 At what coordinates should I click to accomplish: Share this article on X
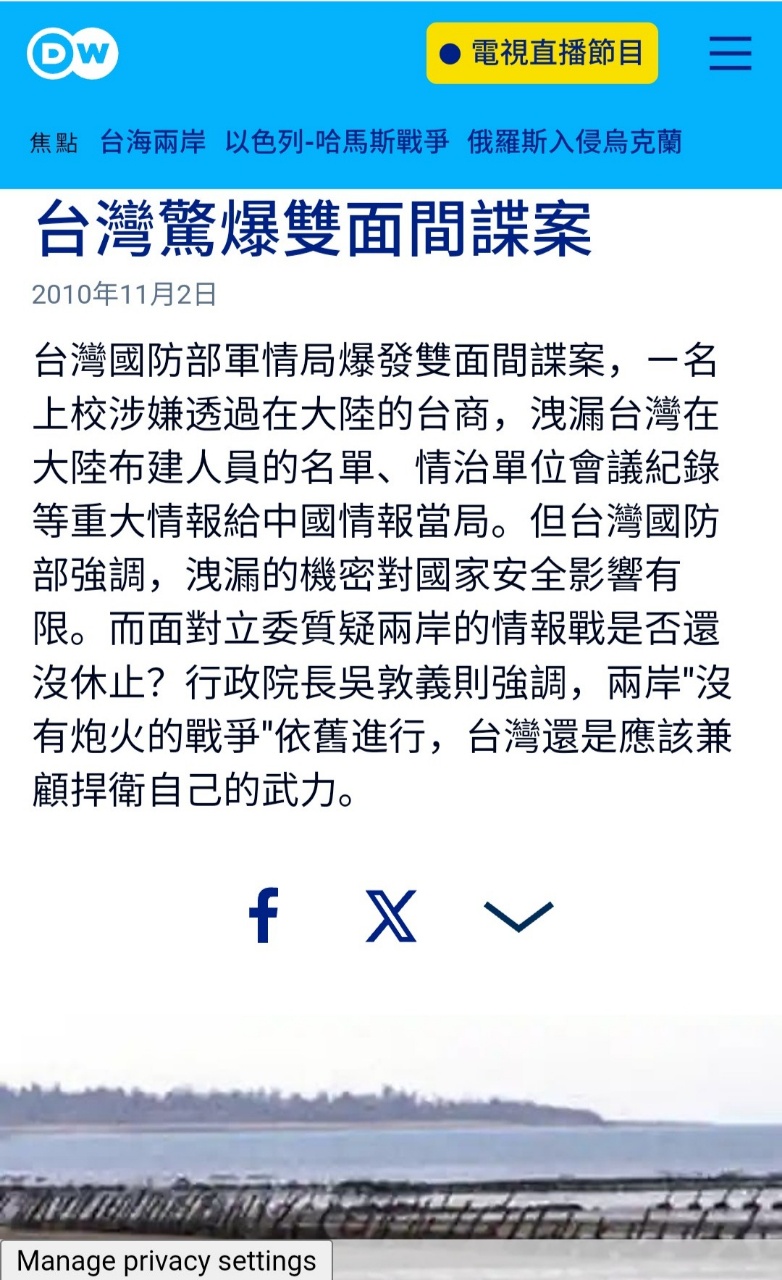coord(391,915)
